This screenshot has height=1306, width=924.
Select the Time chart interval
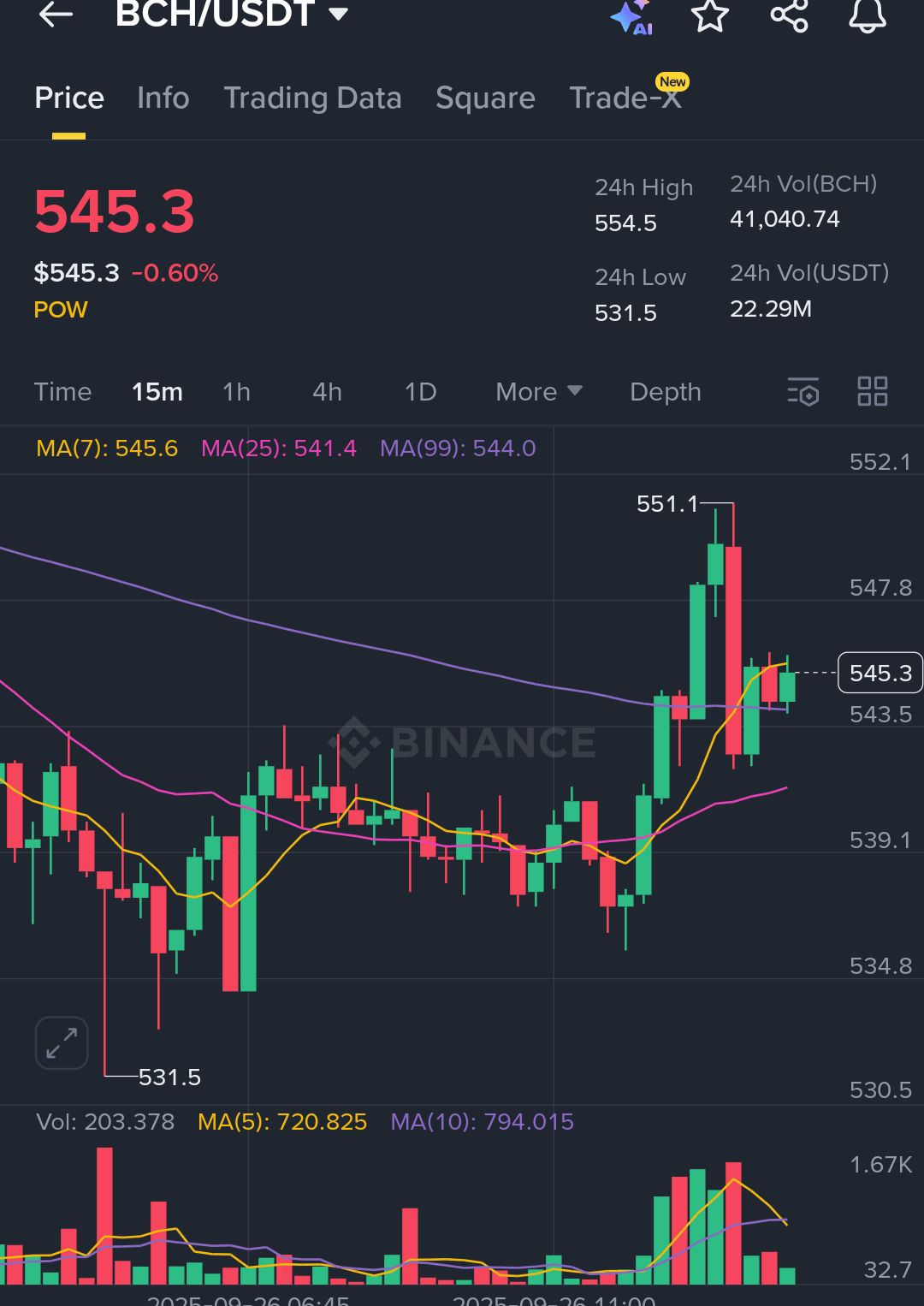coord(62,392)
